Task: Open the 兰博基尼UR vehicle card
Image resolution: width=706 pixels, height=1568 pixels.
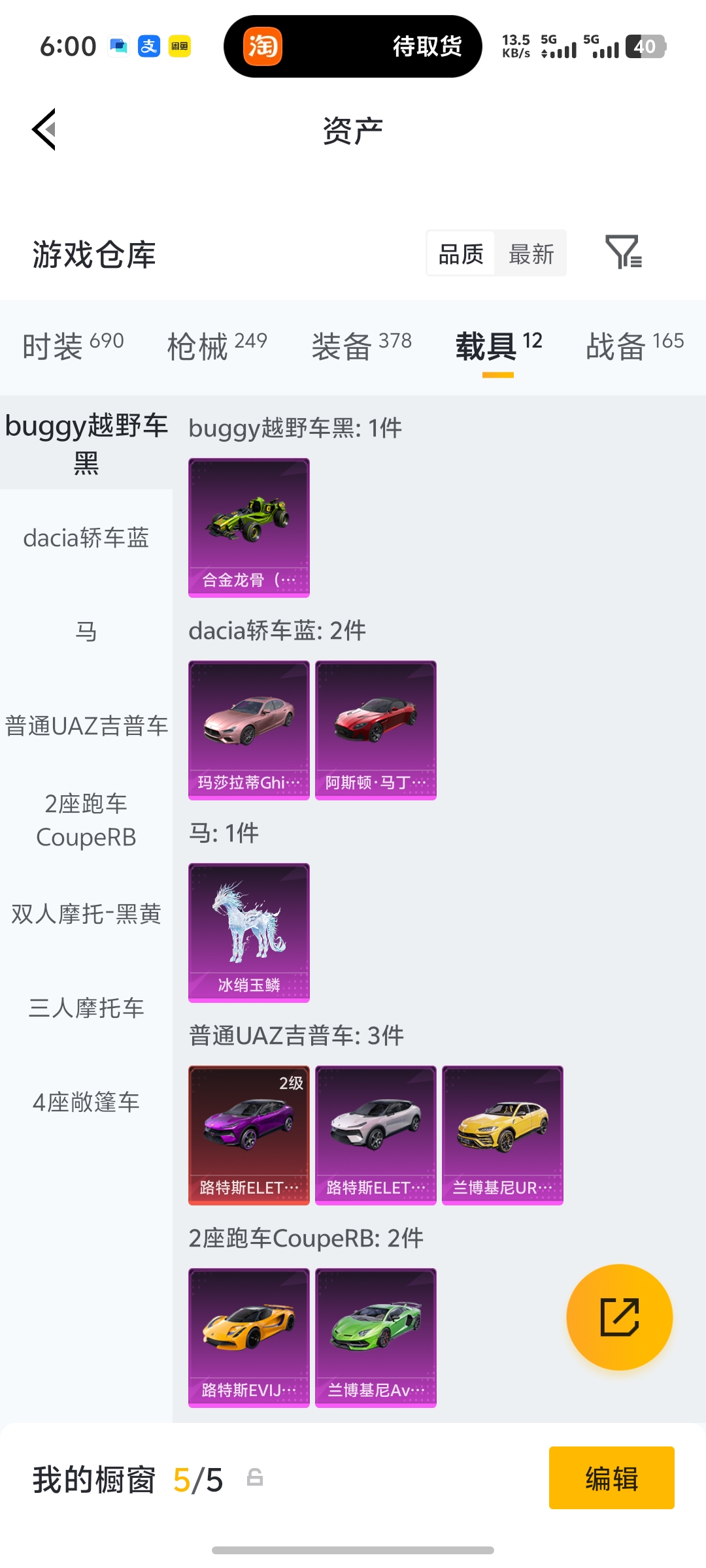Action: pos(502,1135)
